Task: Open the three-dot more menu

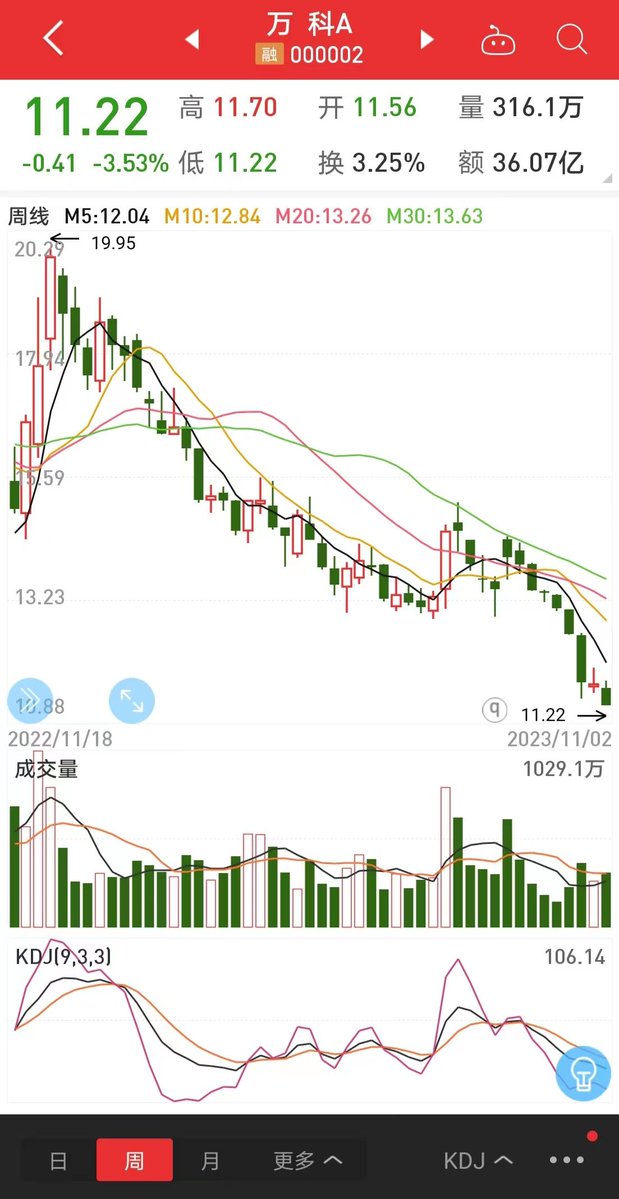Action: click(567, 1161)
